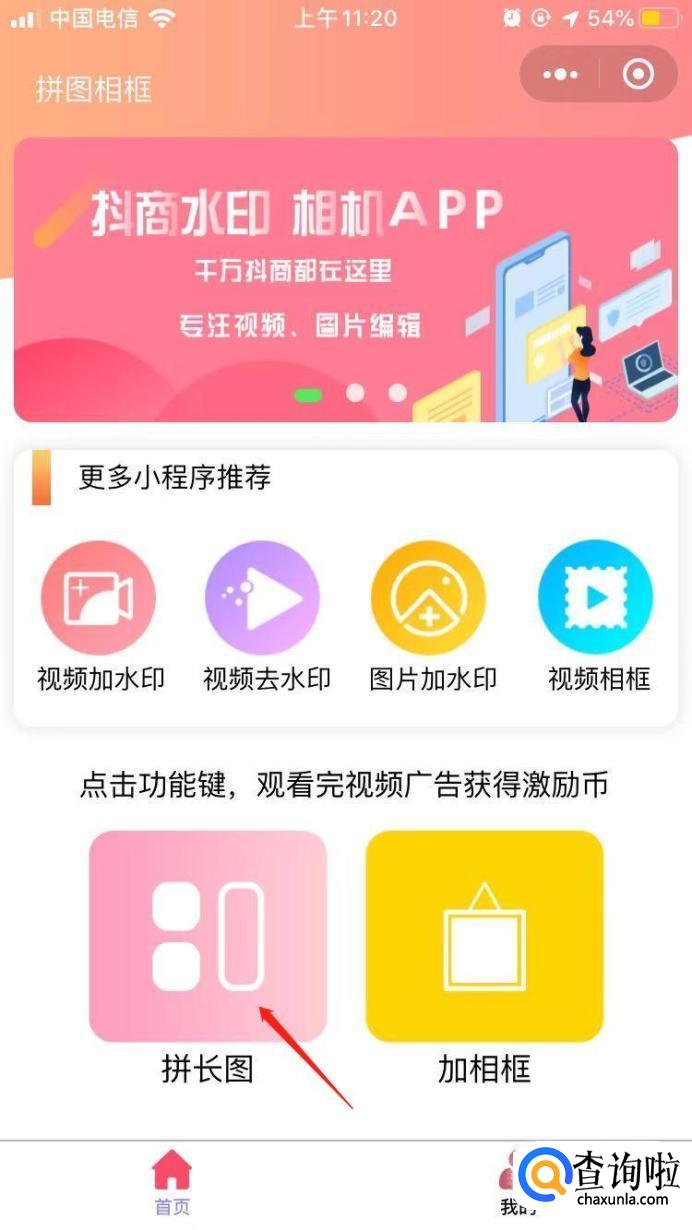Open the mini program more options menu
This screenshot has width=692, height=1230.
pos(560,74)
